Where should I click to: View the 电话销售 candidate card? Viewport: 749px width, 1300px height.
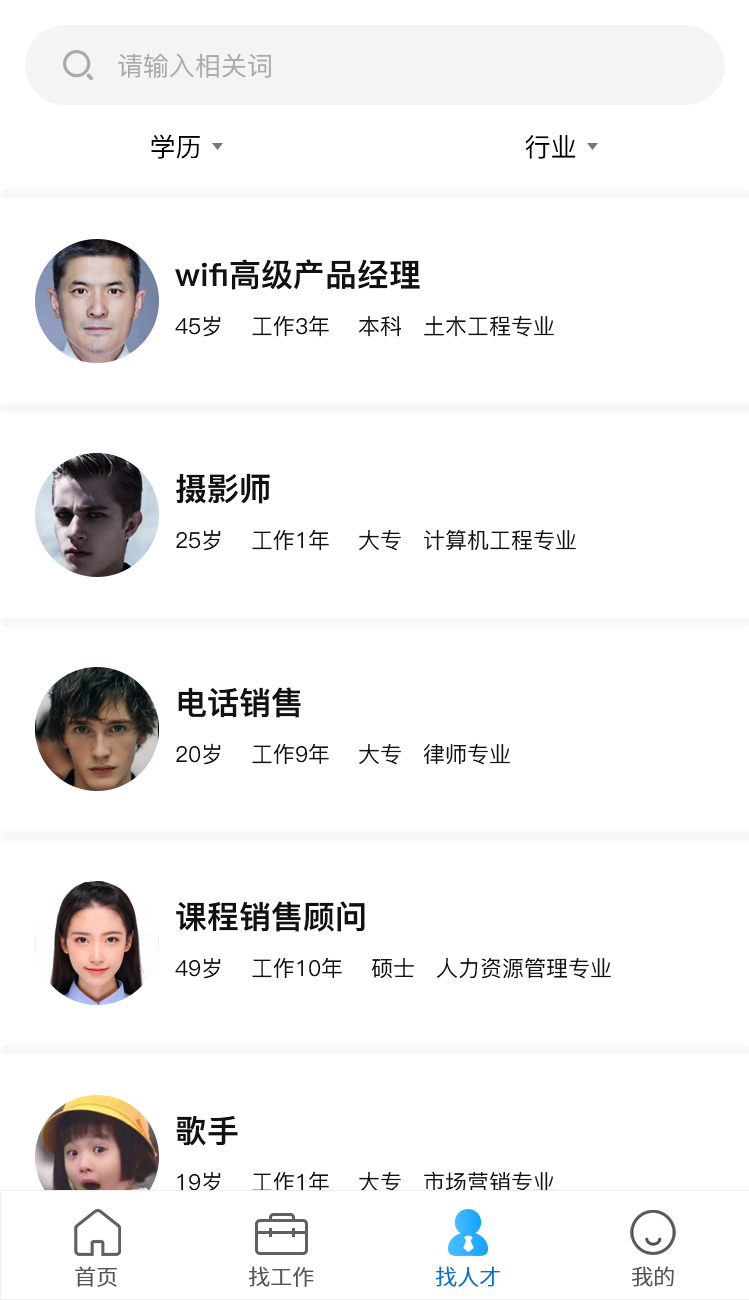click(374, 729)
